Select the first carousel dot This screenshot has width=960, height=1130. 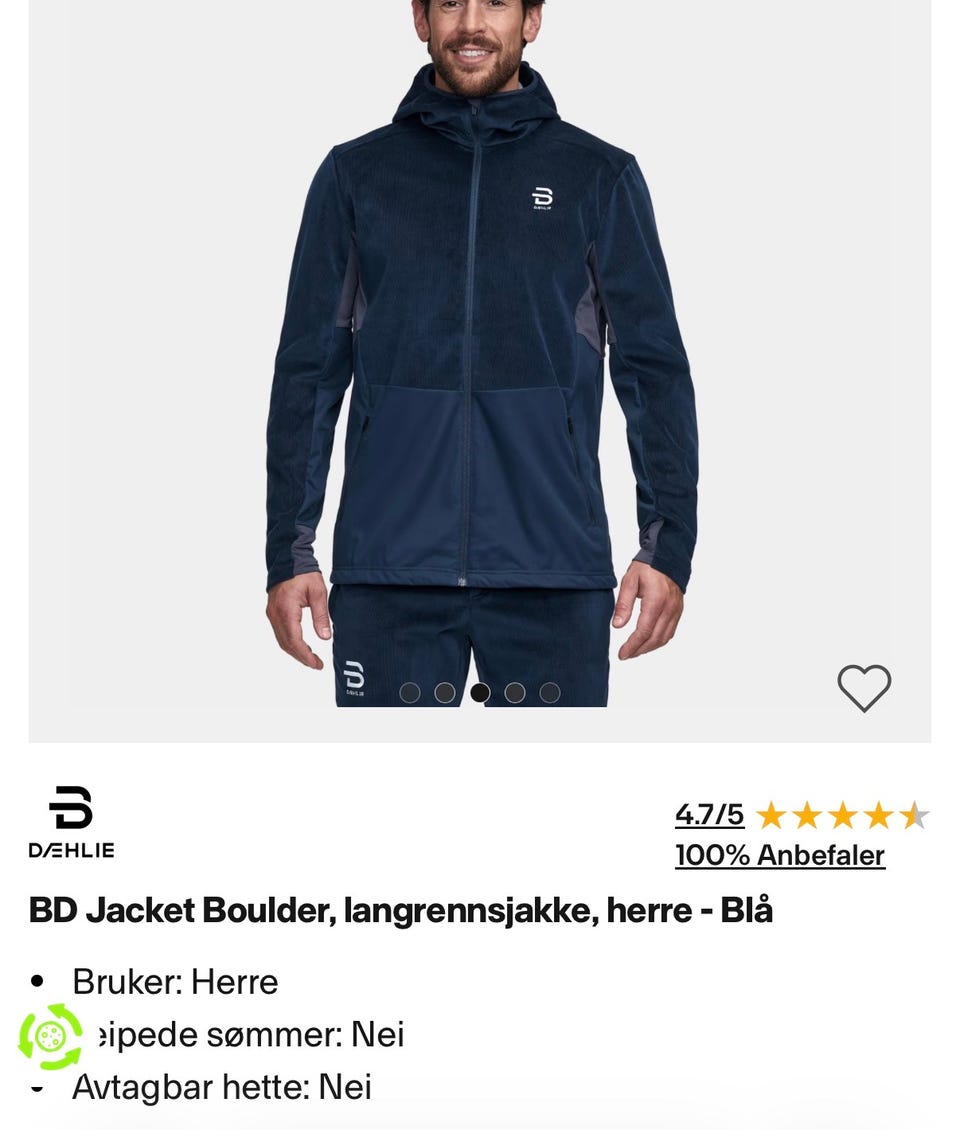410,691
